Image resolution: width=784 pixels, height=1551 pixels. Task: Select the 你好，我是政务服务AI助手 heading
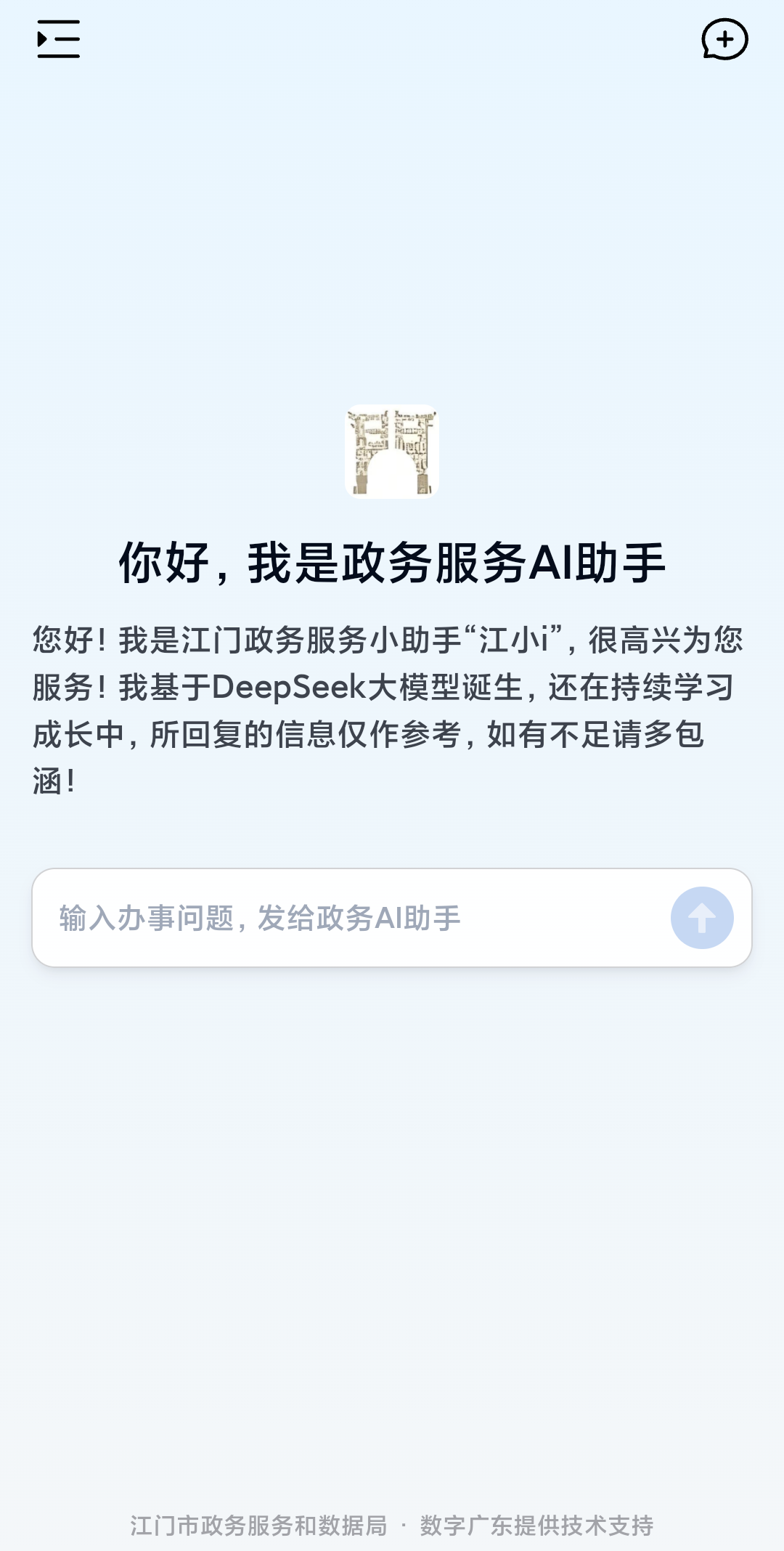pyautogui.click(x=392, y=563)
